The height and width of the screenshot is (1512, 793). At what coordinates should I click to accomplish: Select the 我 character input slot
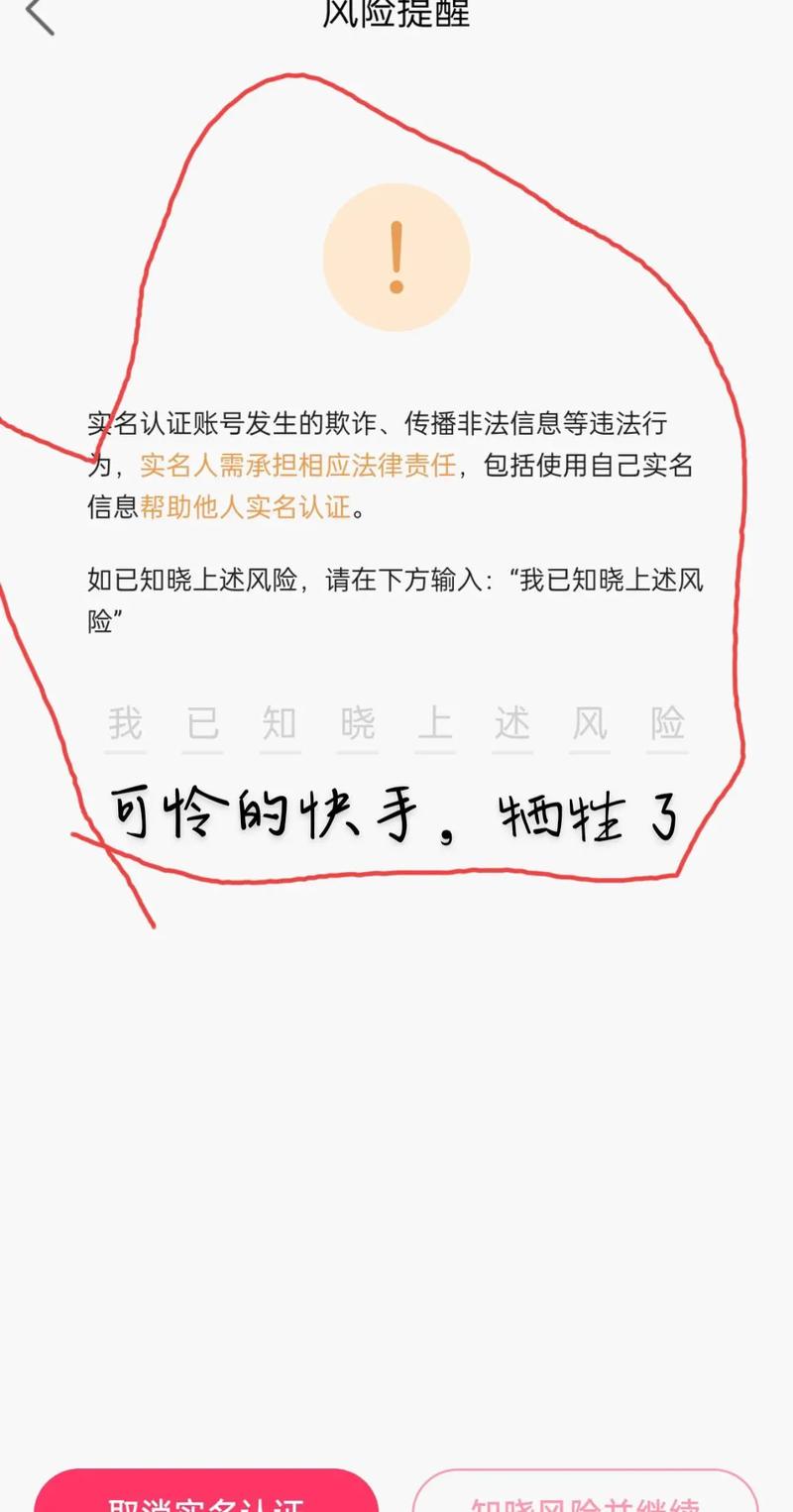click(x=126, y=724)
